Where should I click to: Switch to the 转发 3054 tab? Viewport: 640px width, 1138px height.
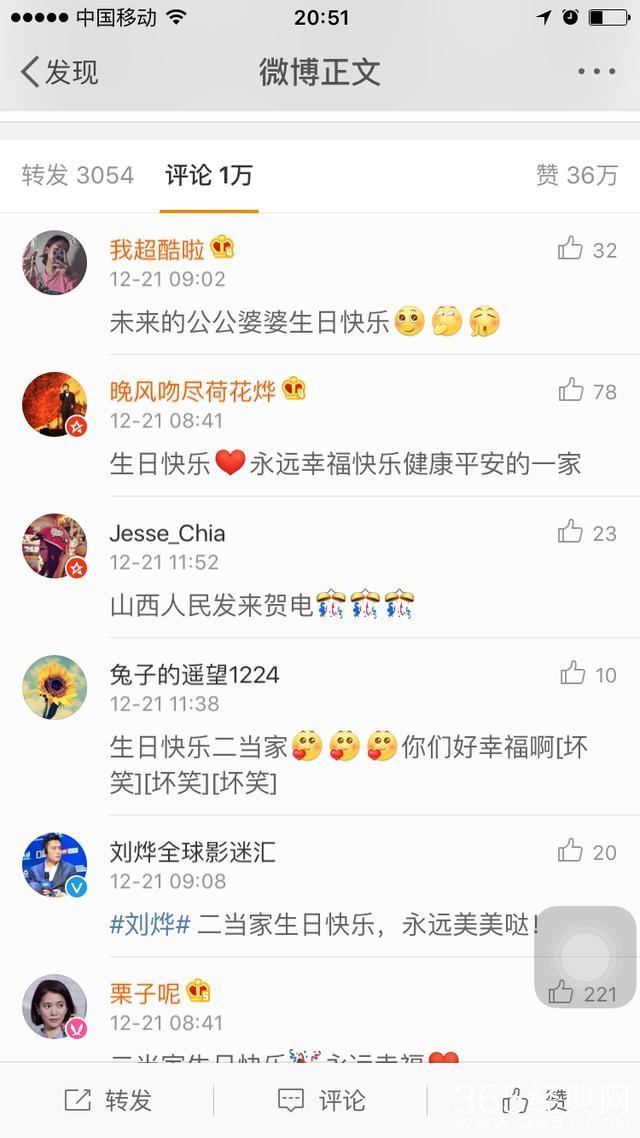click(x=78, y=176)
